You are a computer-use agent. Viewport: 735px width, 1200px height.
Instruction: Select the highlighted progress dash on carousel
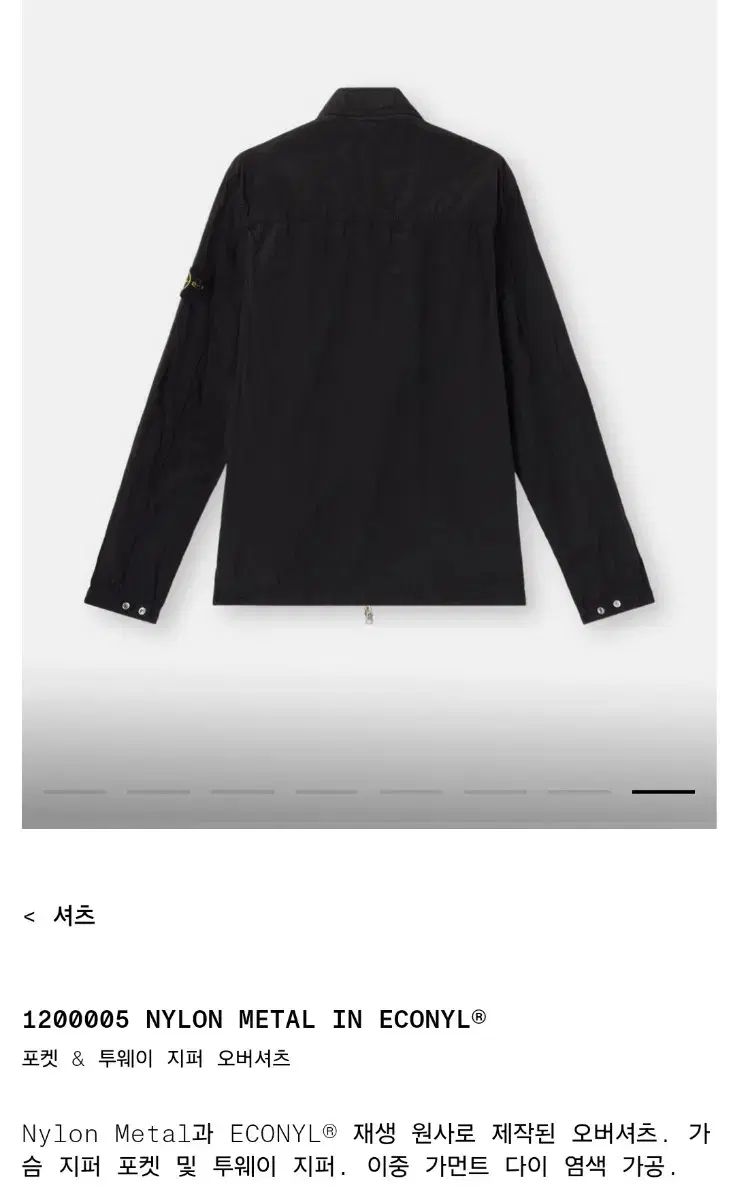point(663,790)
